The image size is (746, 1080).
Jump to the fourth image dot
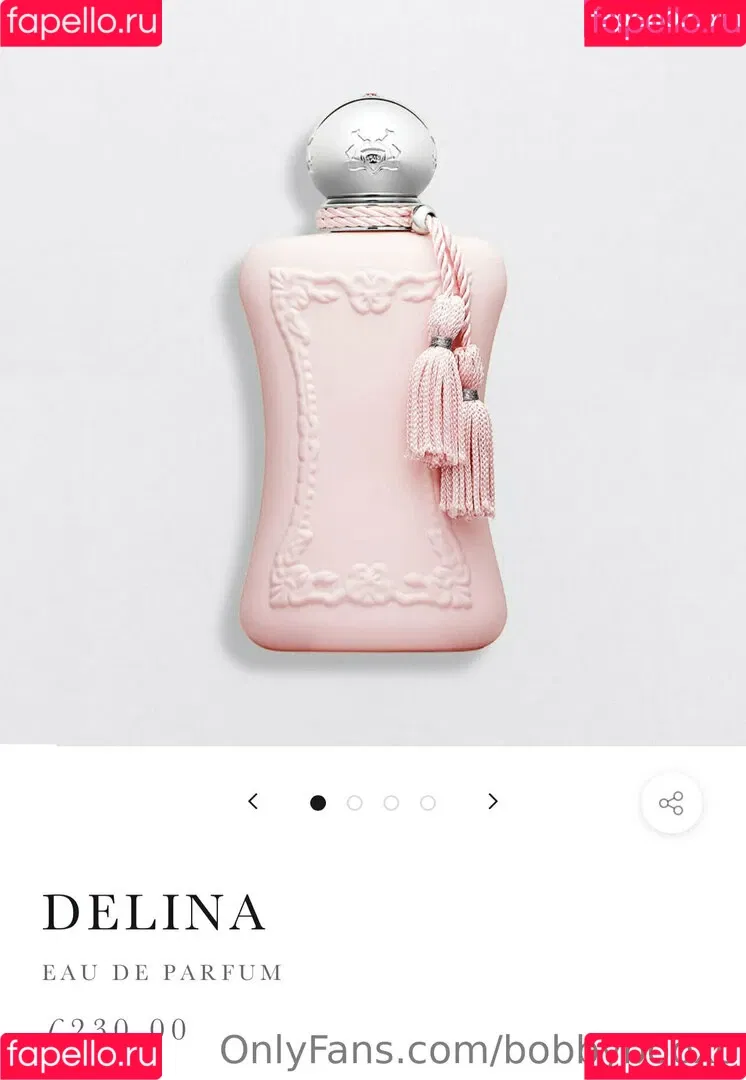(x=428, y=802)
